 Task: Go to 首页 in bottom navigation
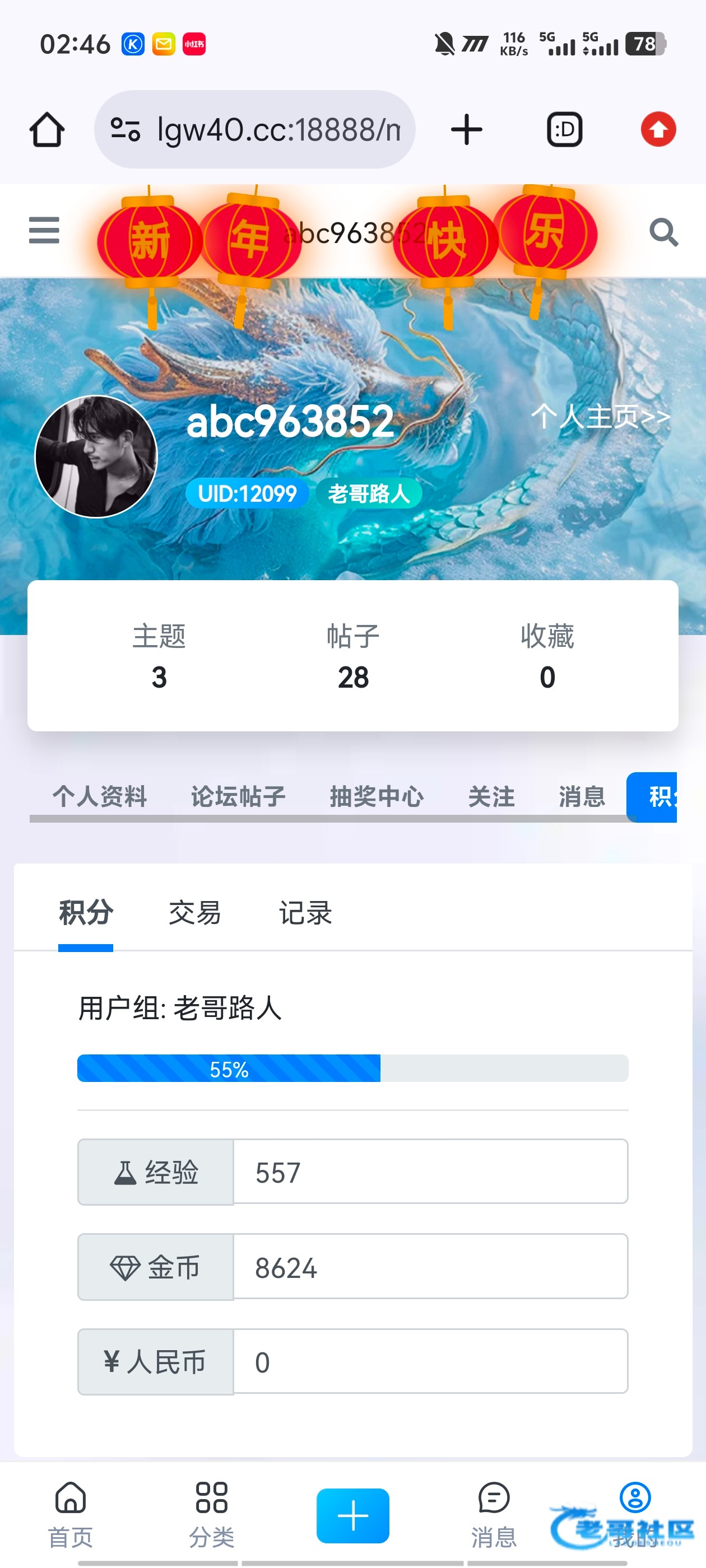[71, 1513]
